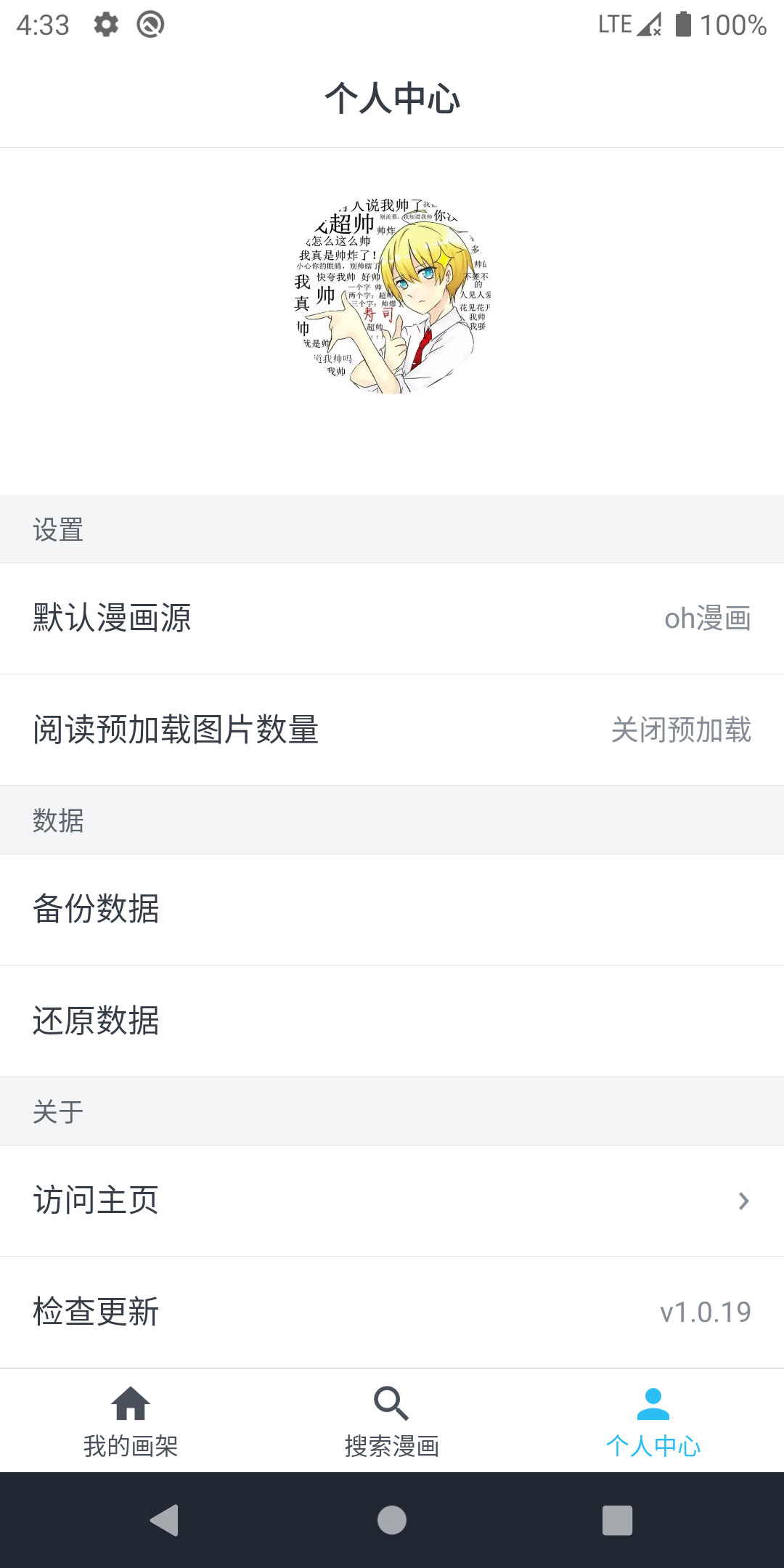The height and width of the screenshot is (1568, 784).
Task: Open the 默认漫画源 source selector showing oh漫画
Action: (x=392, y=618)
